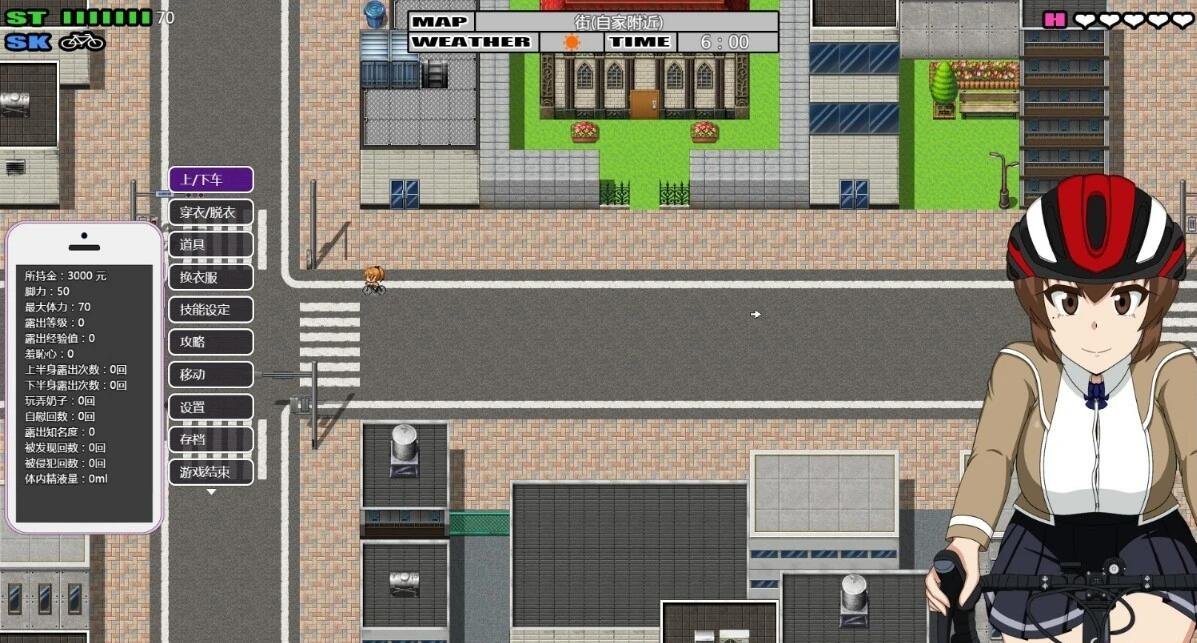1197x643 pixels.
Task: Open 技能设定 skill settings
Action: [x=210, y=310]
